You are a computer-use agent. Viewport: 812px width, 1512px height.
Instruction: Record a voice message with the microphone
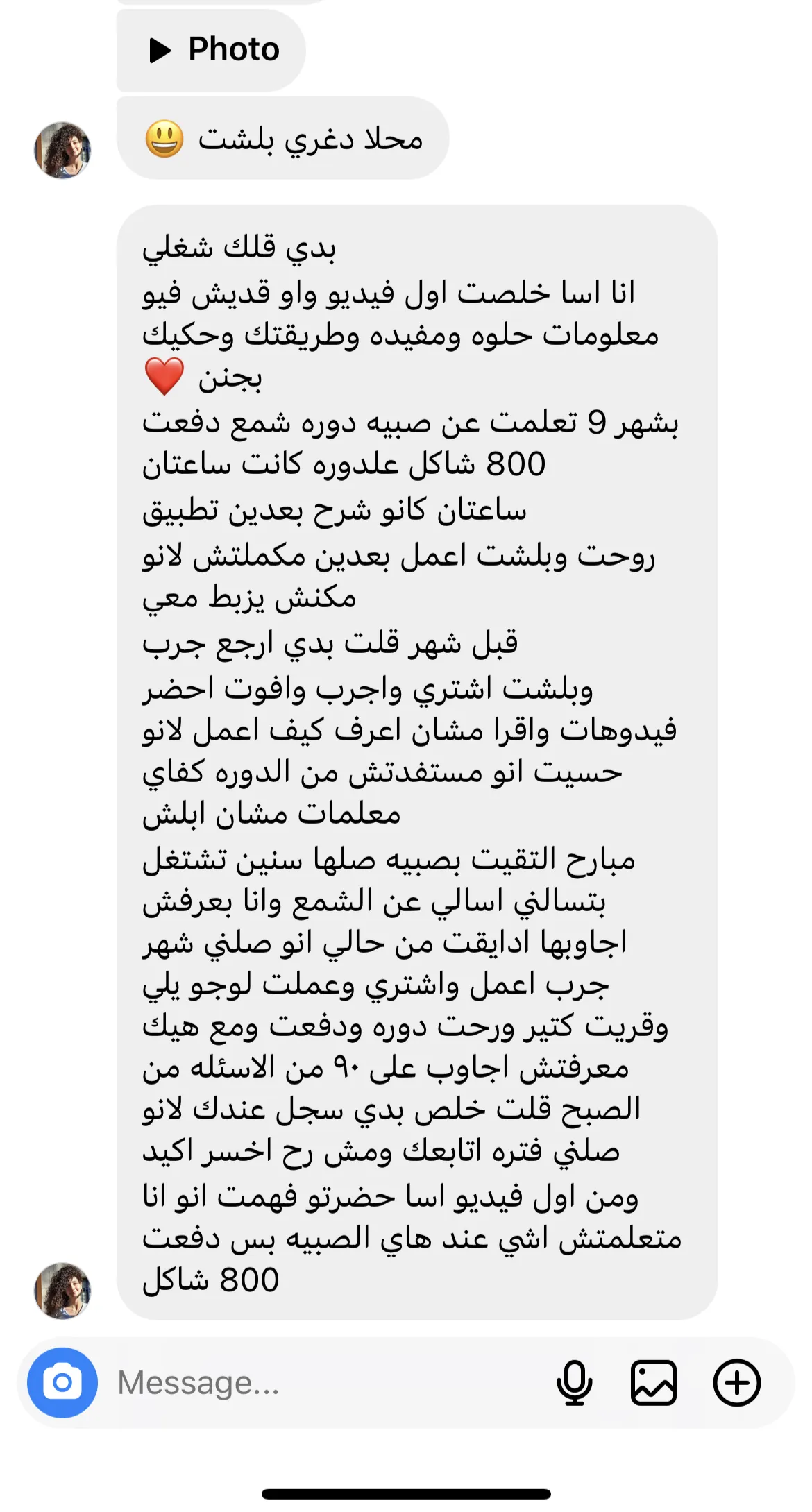pos(575,1382)
